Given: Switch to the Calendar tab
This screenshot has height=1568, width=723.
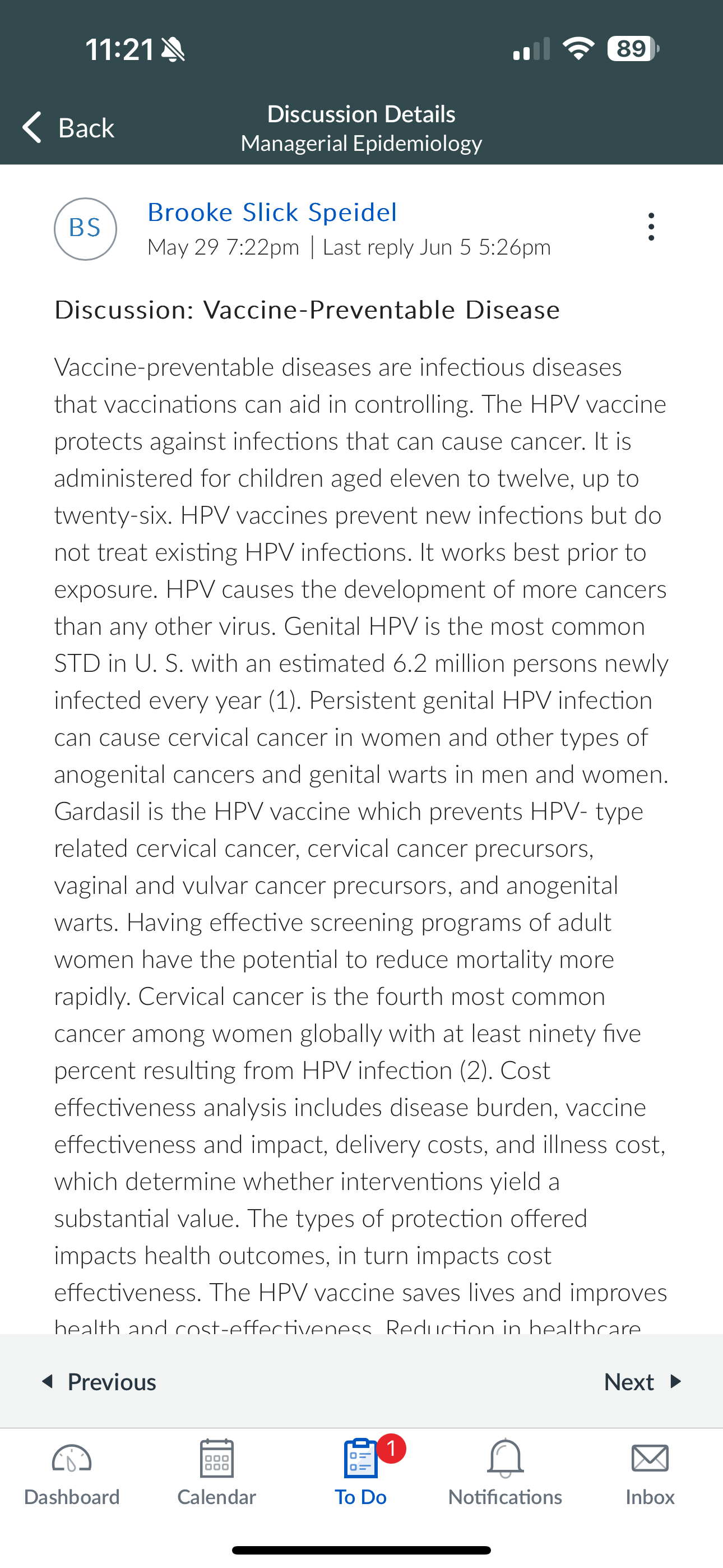Looking at the screenshot, I should click(217, 1473).
